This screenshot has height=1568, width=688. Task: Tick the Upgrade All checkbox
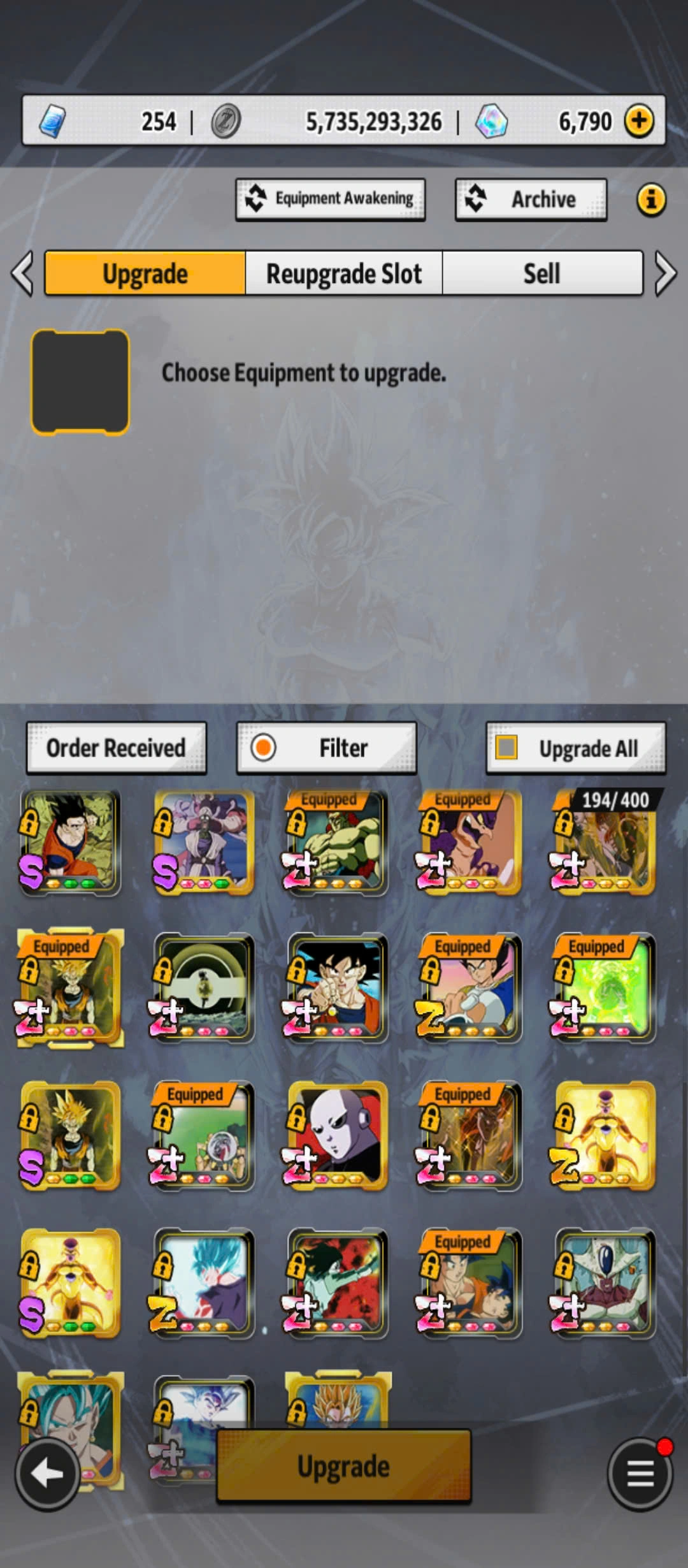(x=506, y=748)
